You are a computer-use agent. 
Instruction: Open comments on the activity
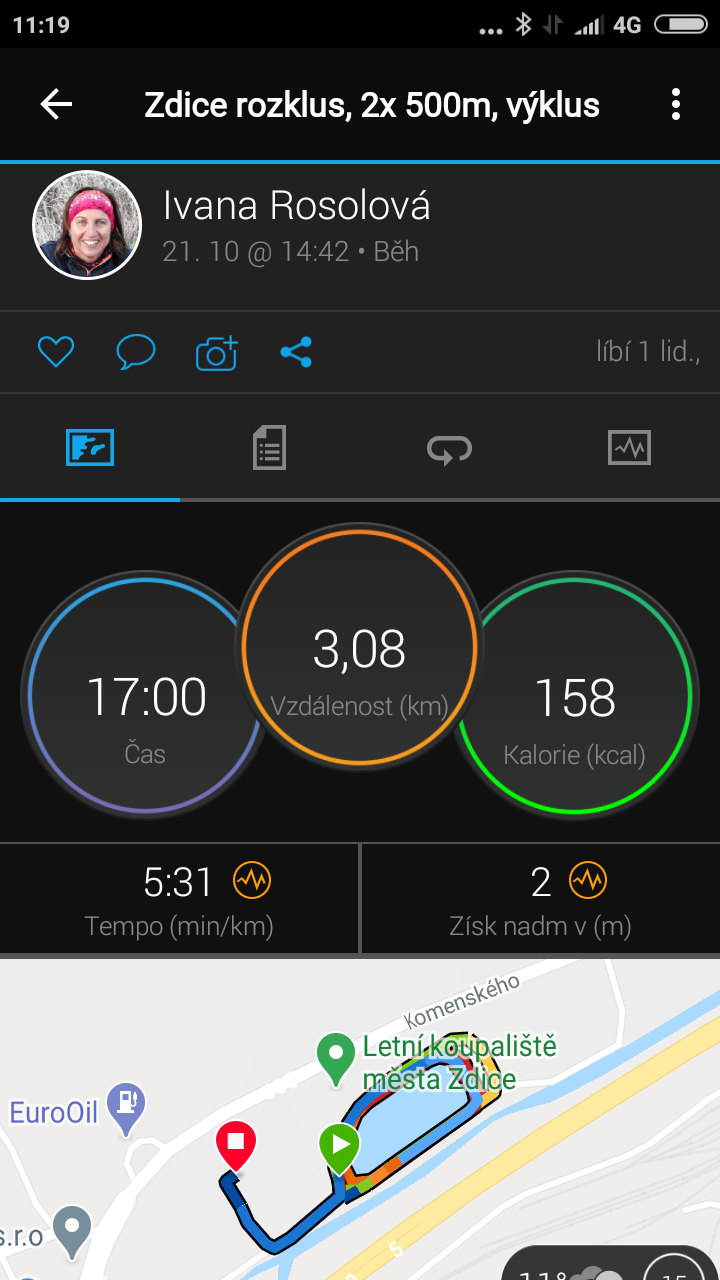136,352
